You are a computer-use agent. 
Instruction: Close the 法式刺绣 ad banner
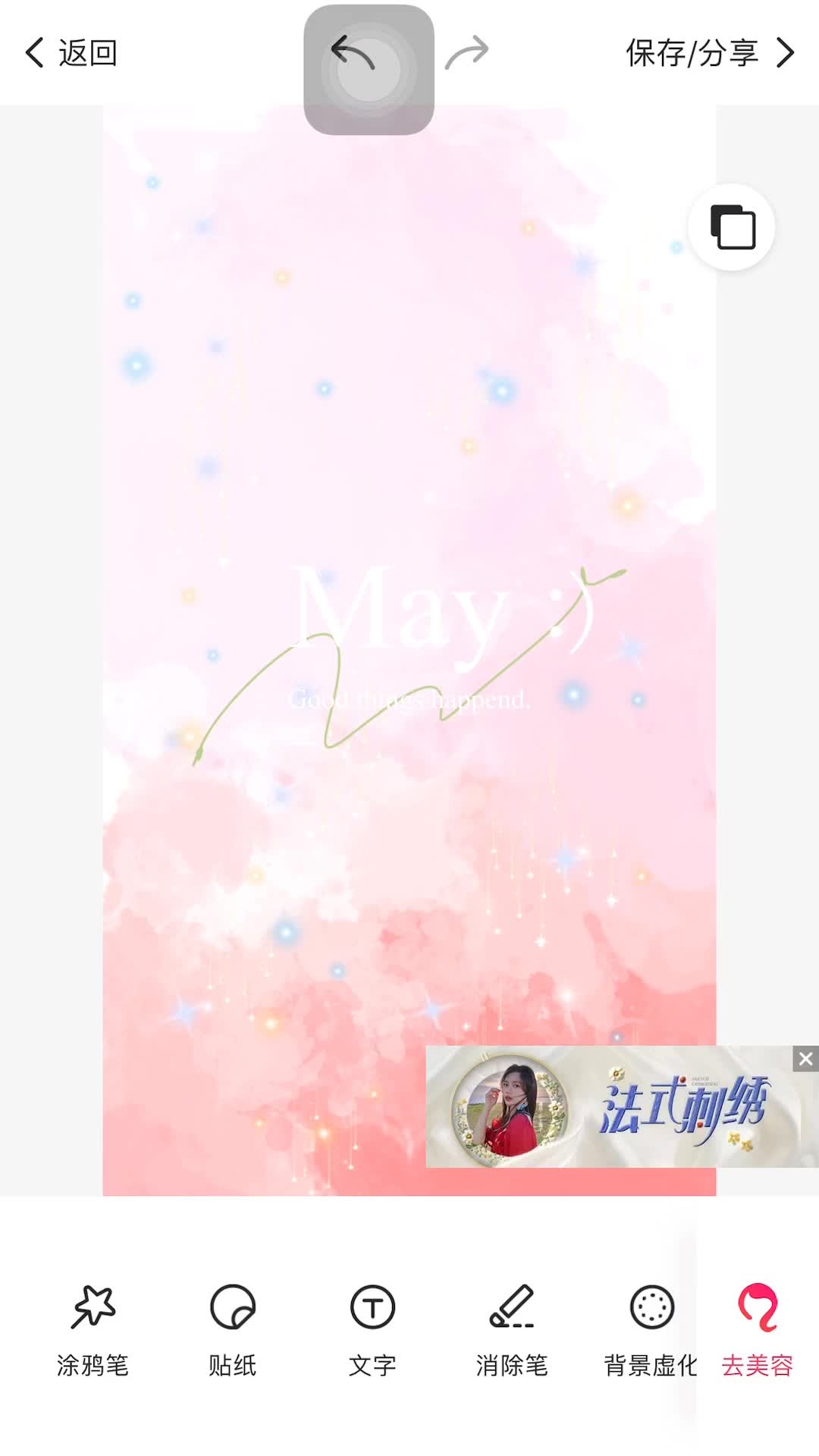805,1059
